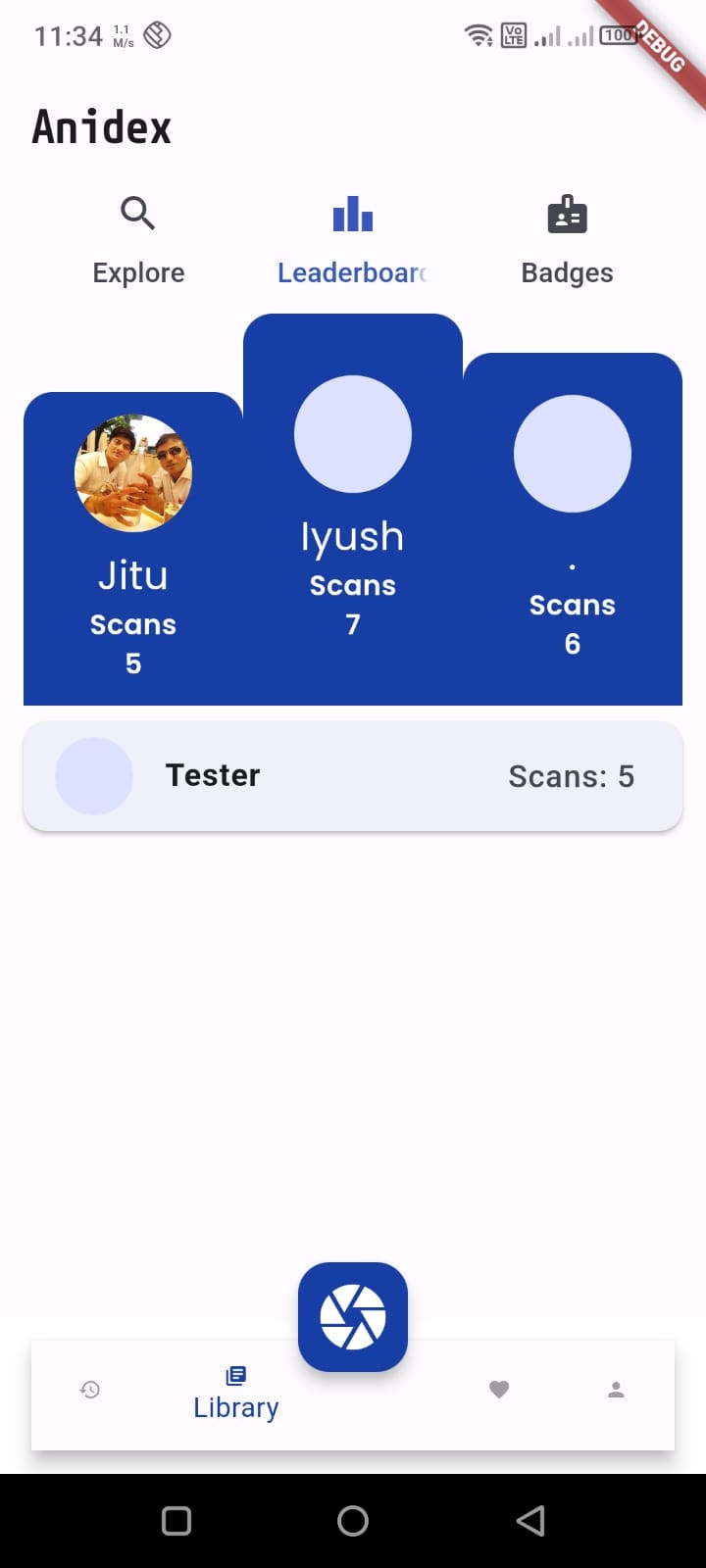Open Jitu's podium card
This screenshot has width=706, height=1568.
click(x=133, y=548)
